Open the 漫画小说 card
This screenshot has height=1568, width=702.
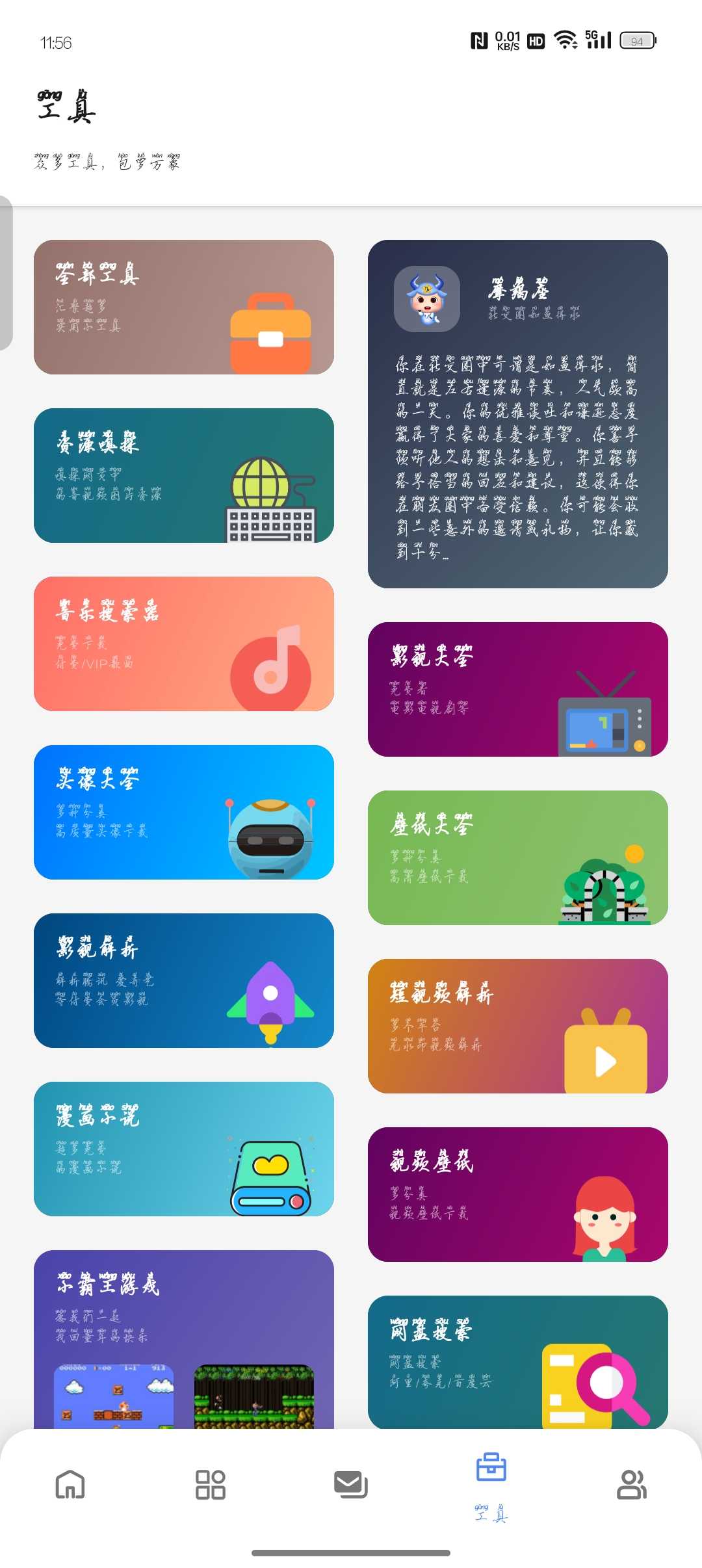point(184,1149)
